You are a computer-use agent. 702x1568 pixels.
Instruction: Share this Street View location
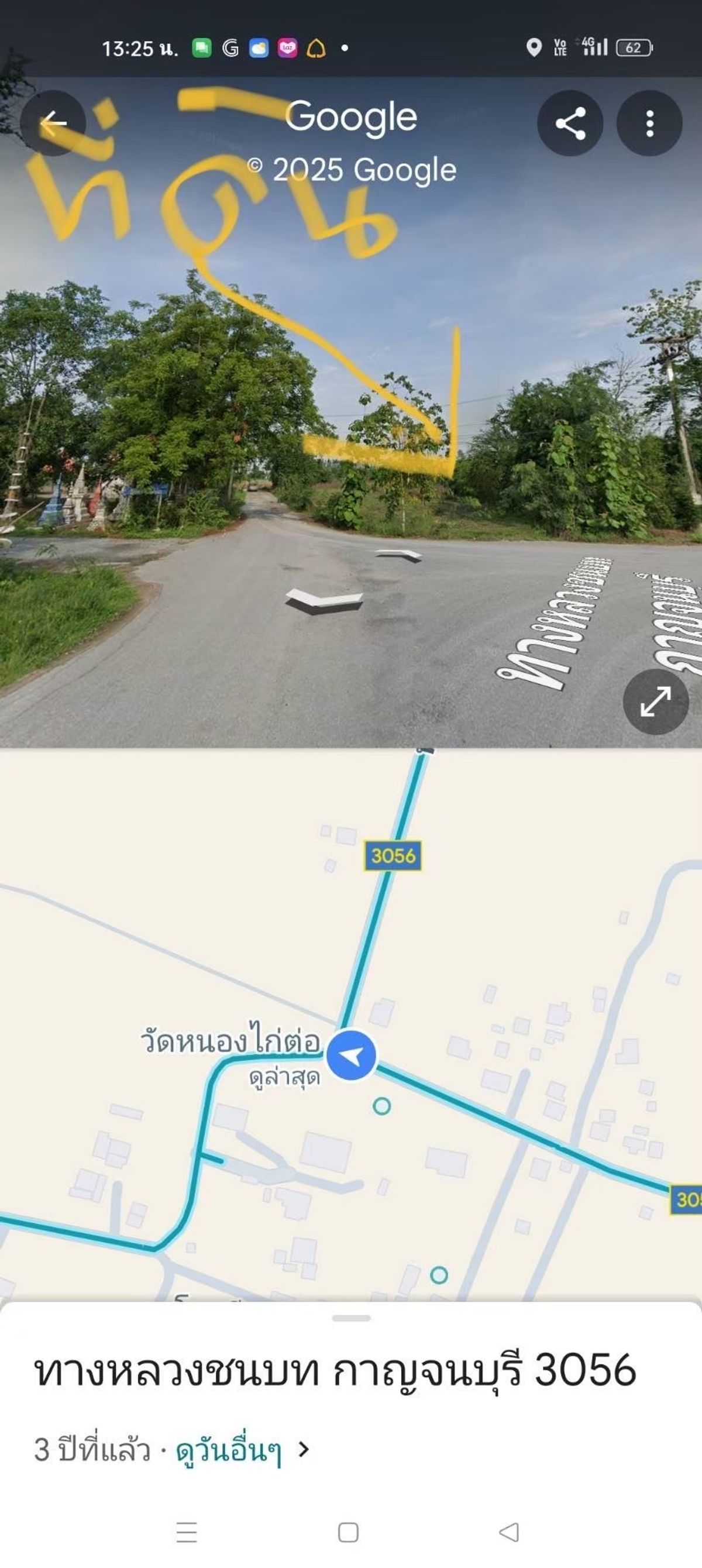click(x=570, y=123)
